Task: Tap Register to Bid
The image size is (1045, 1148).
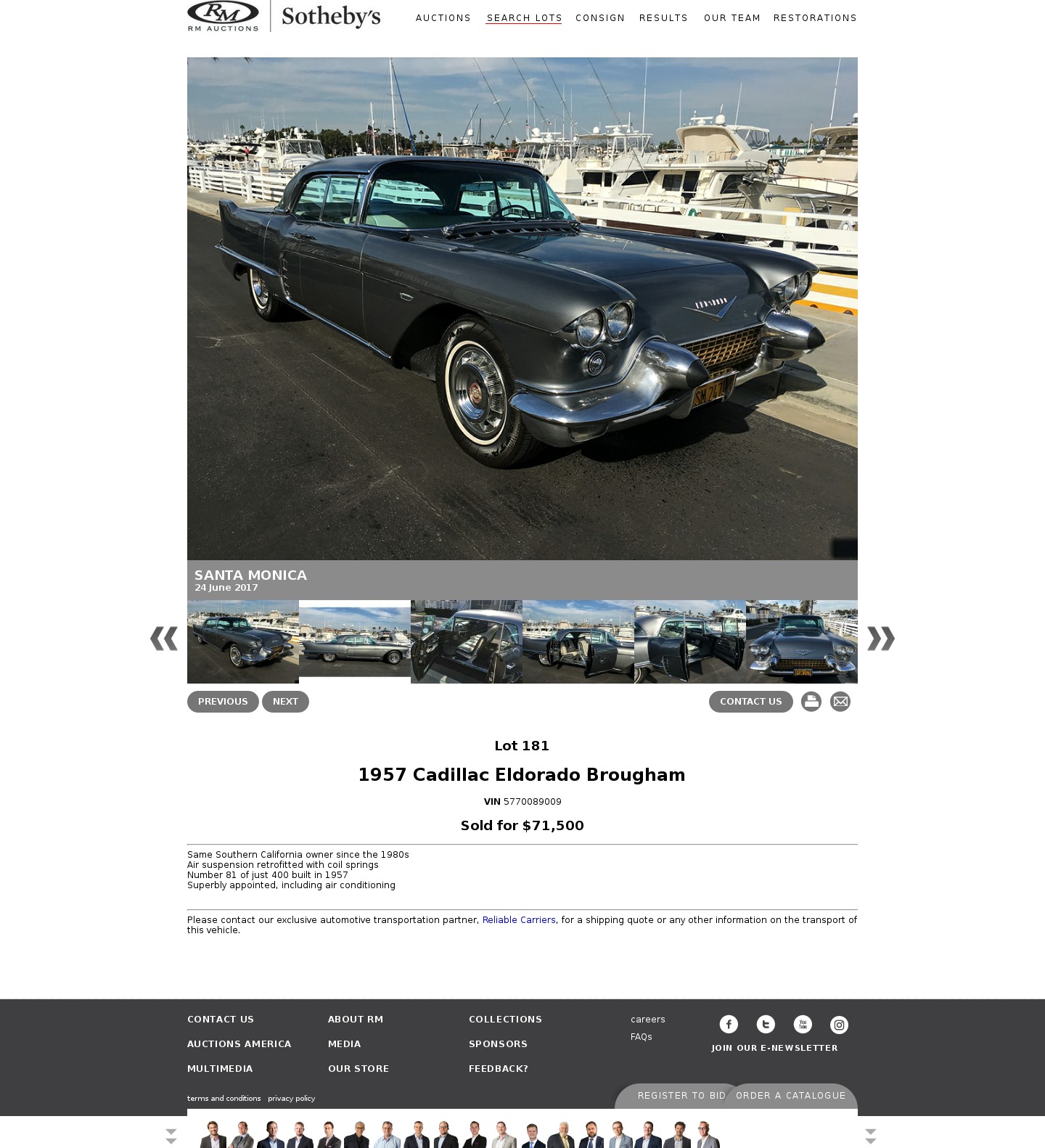Action: 681,1096
